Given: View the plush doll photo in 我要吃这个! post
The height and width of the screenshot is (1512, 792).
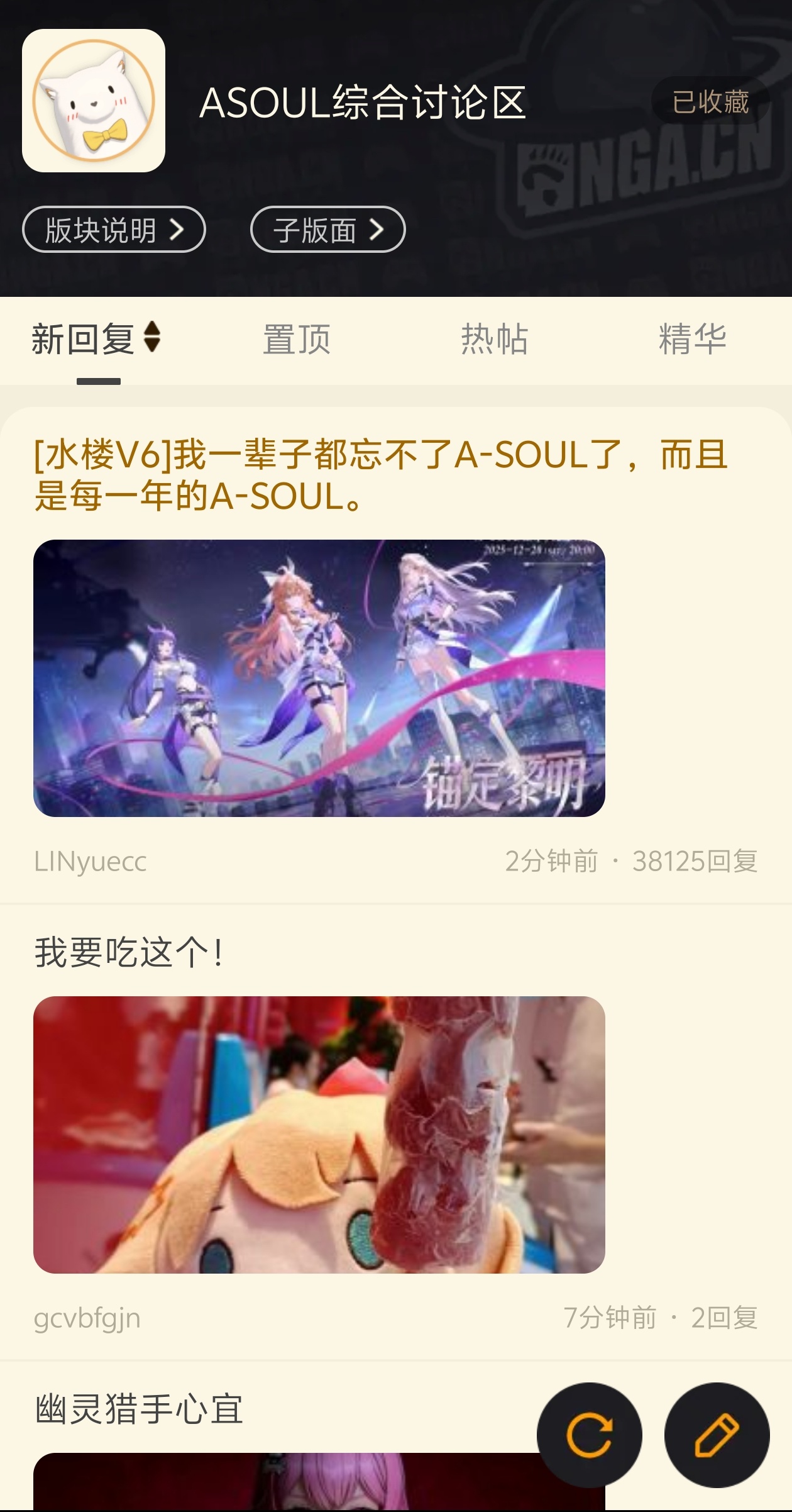Looking at the screenshot, I should point(319,1135).
